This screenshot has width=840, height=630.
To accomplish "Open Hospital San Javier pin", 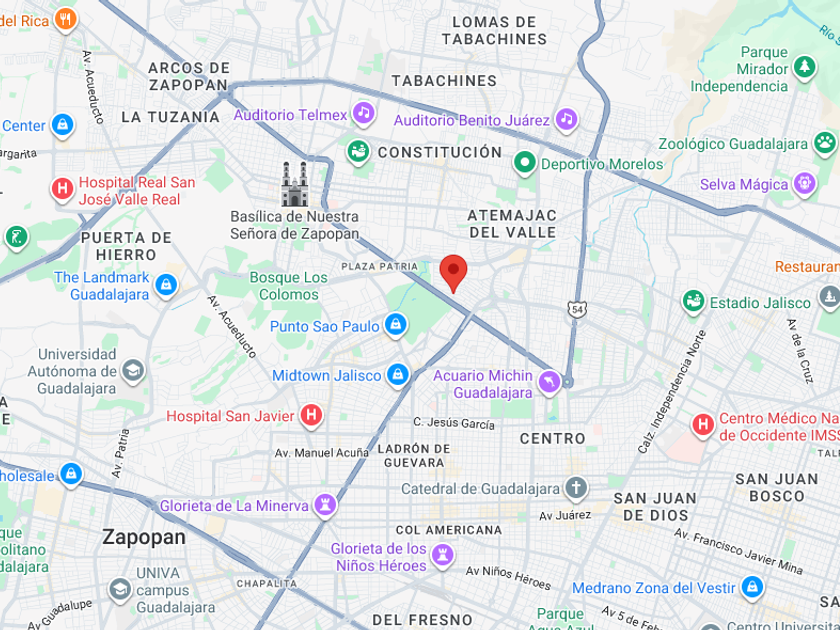I will tap(311, 415).
